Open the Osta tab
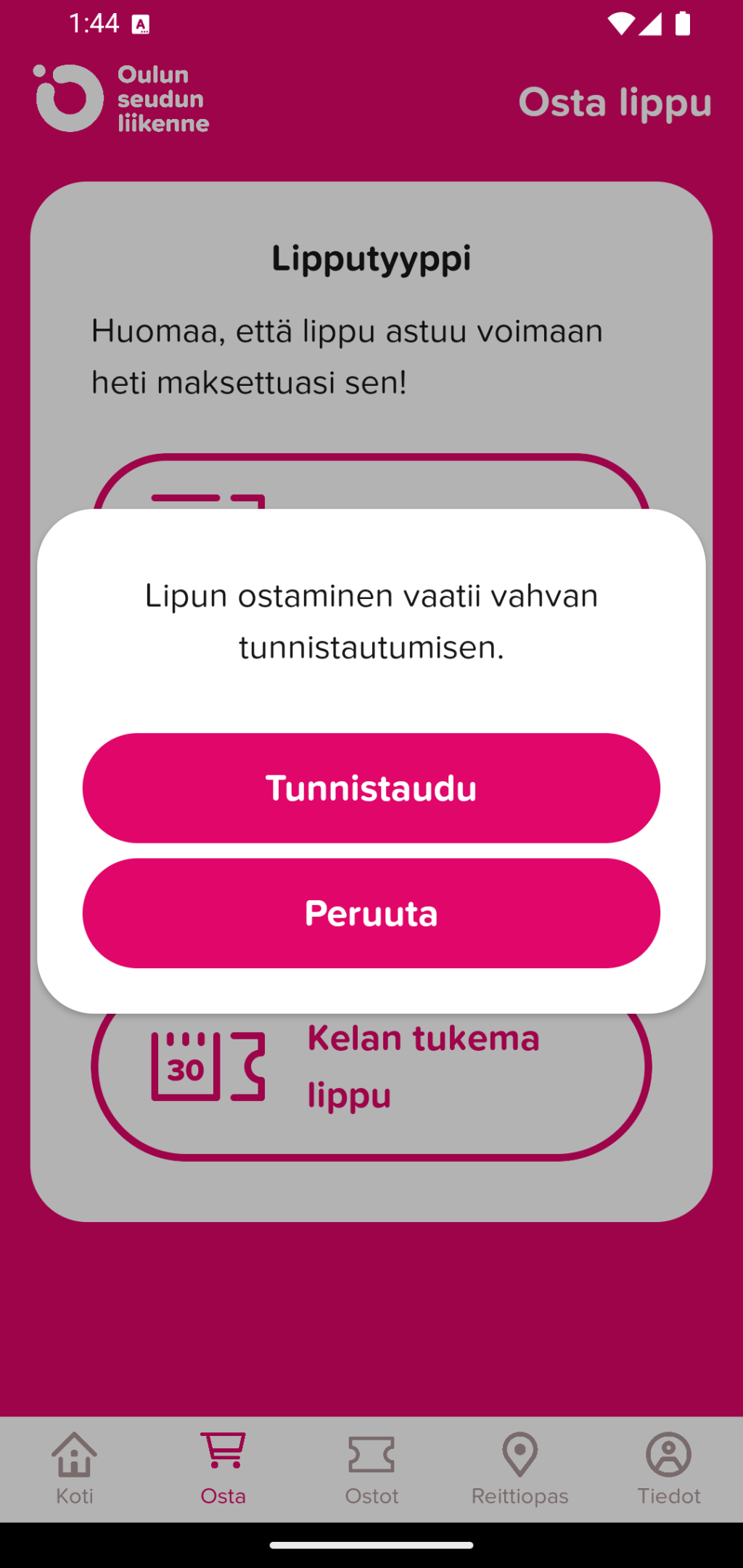Screen dimensions: 743x1568 tap(223, 1469)
